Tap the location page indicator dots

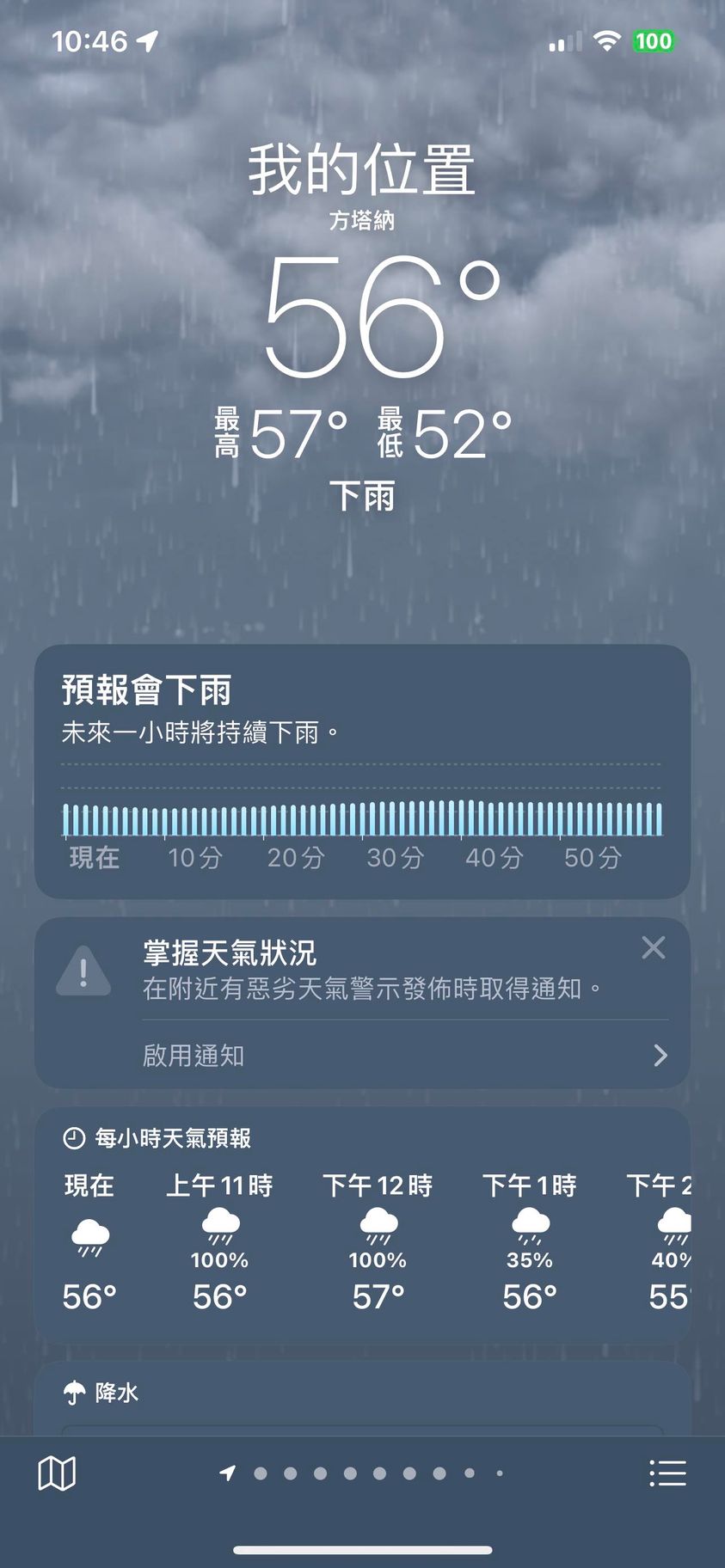(364, 1473)
